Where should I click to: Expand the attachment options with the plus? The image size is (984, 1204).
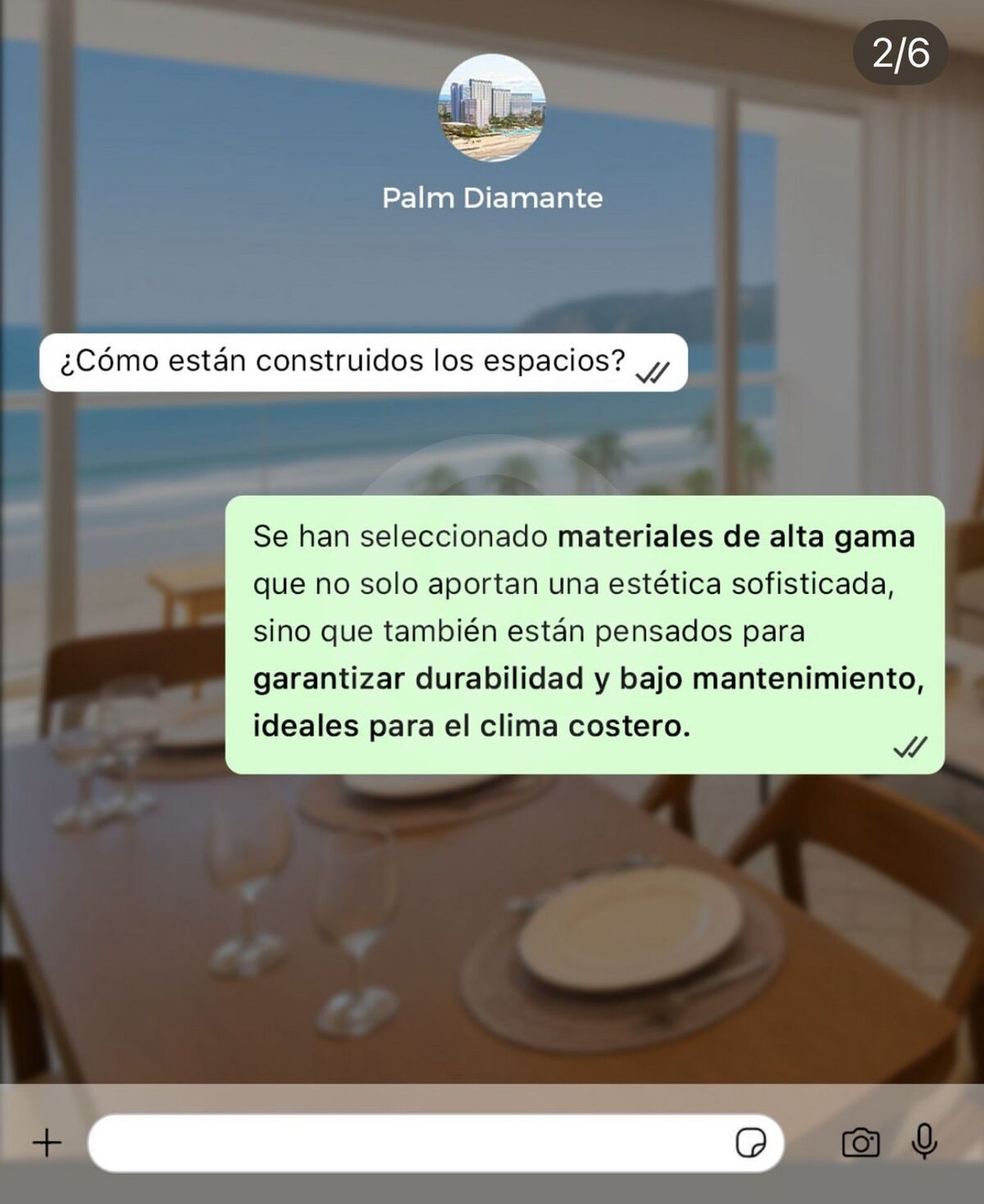(47, 1141)
